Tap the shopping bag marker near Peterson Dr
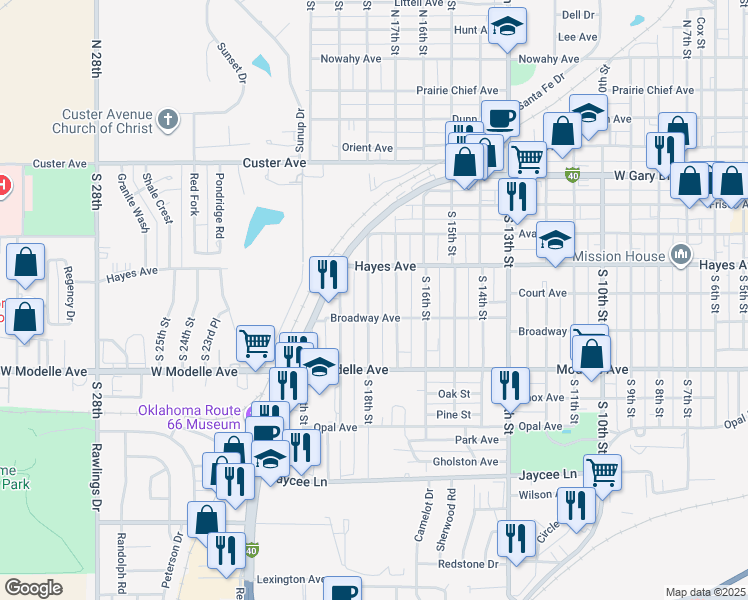Screen dimensions: 748x600 pyautogui.click(x=206, y=519)
